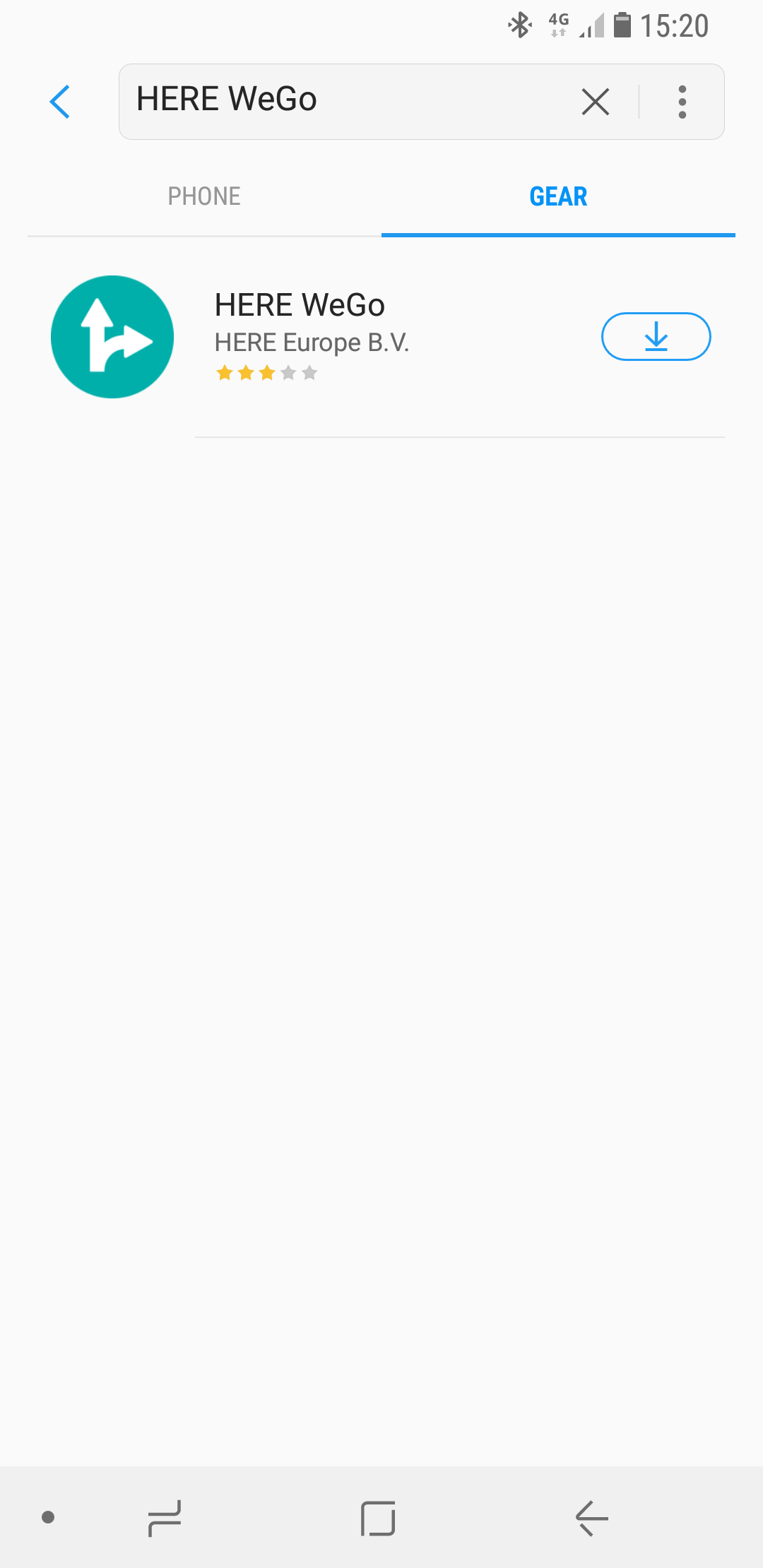Viewport: 763px width, 1568px height.
Task: Open the three-dot overflow menu
Action: pyautogui.click(x=682, y=102)
